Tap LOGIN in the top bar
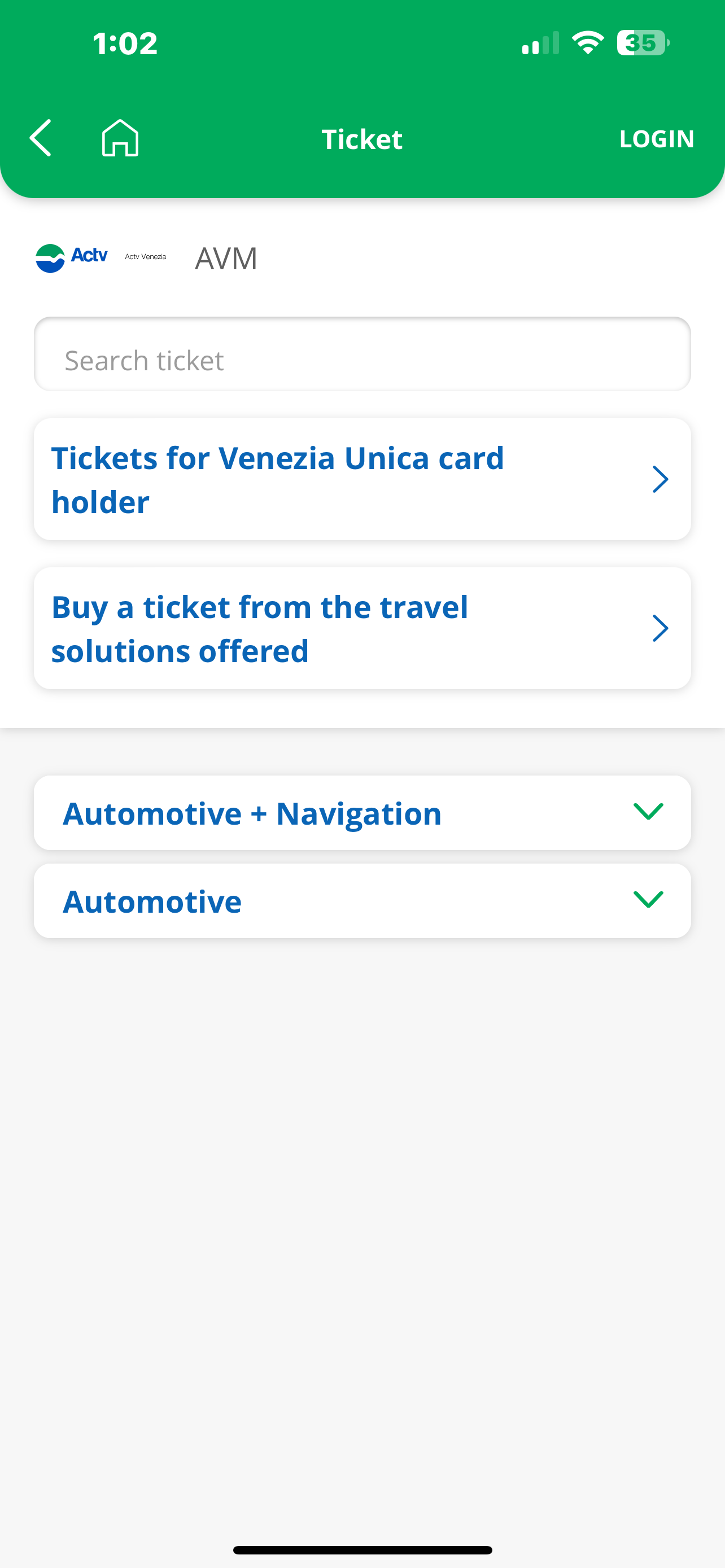This screenshot has height=1568, width=725. pyautogui.click(x=657, y=139)
